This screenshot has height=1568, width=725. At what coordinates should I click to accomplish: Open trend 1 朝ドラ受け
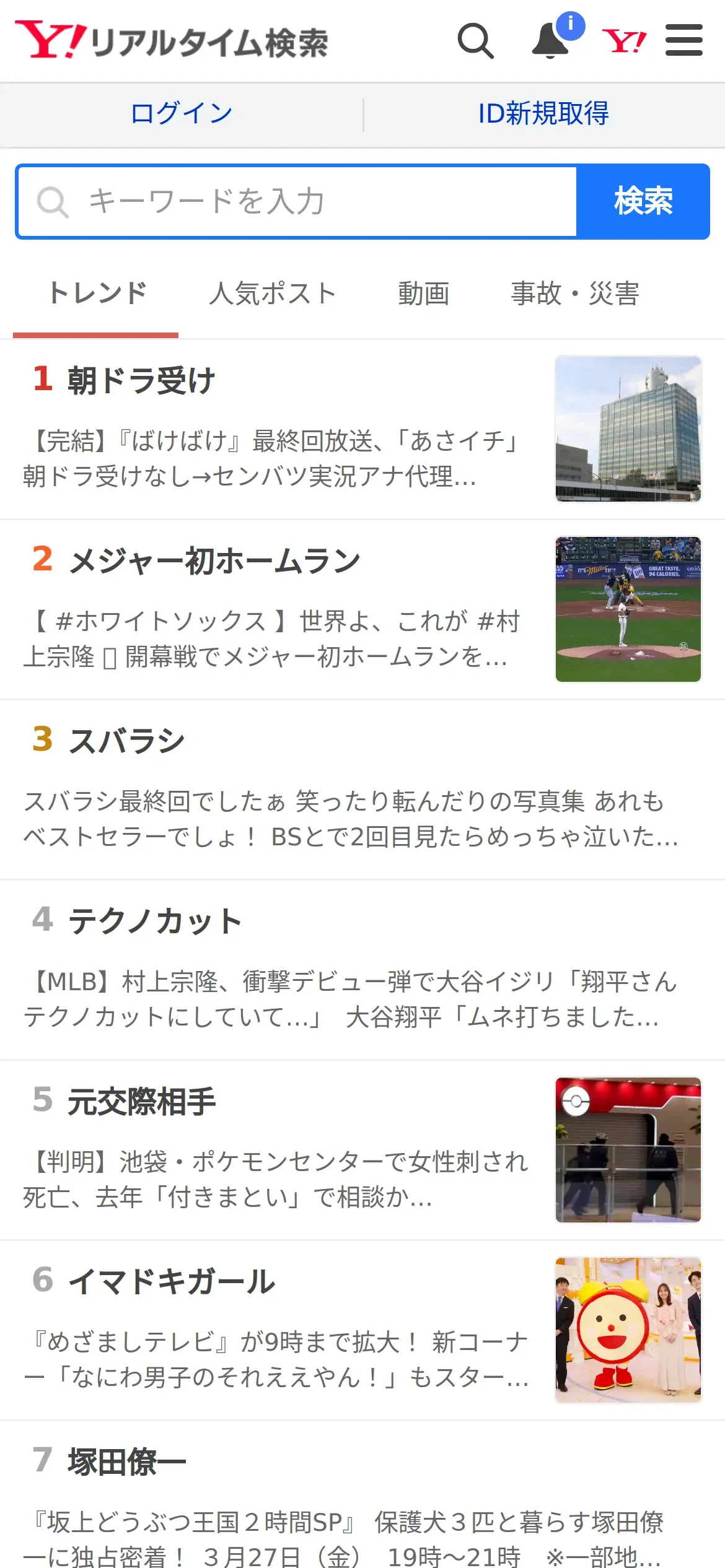[141, 380]
